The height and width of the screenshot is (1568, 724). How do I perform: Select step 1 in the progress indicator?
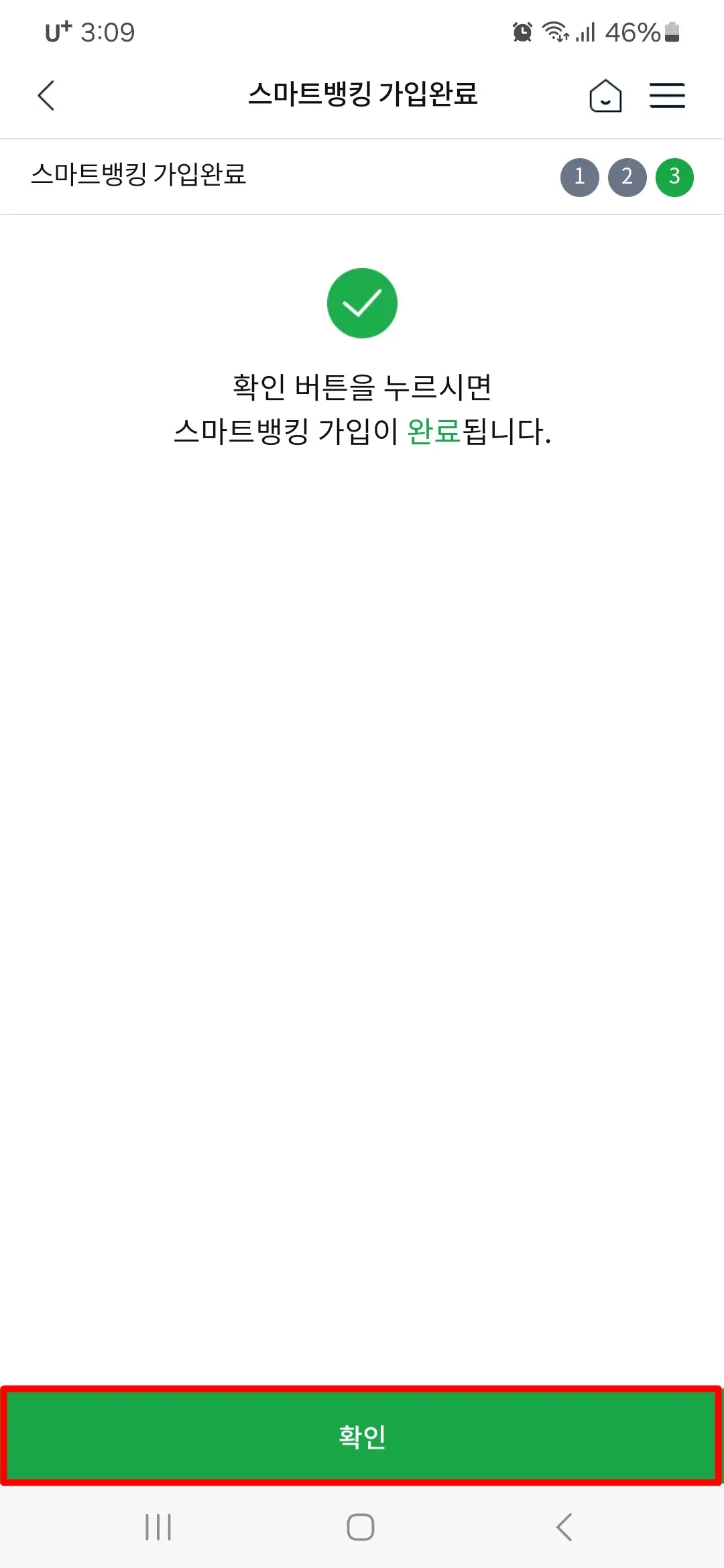(579, 177)
